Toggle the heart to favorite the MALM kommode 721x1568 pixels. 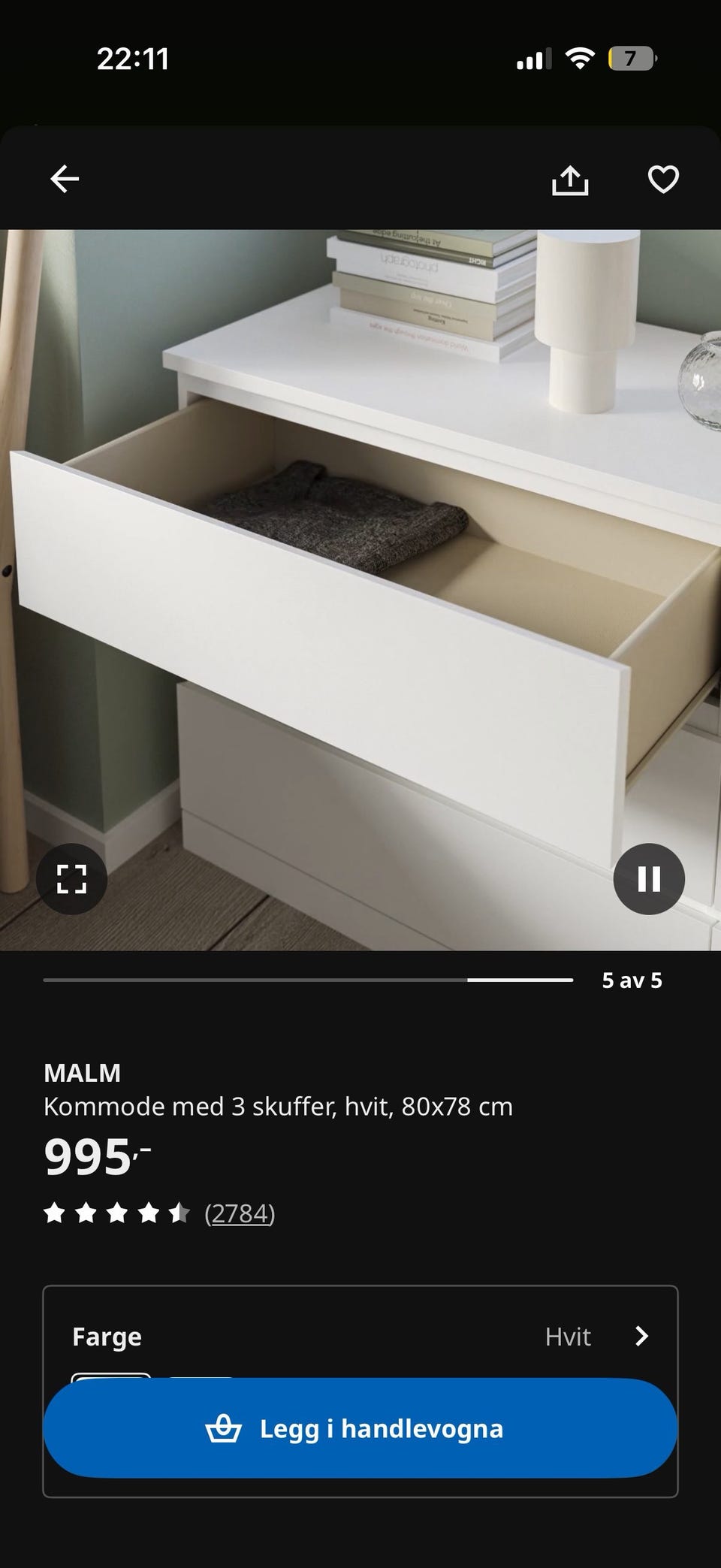coord(664,178)
